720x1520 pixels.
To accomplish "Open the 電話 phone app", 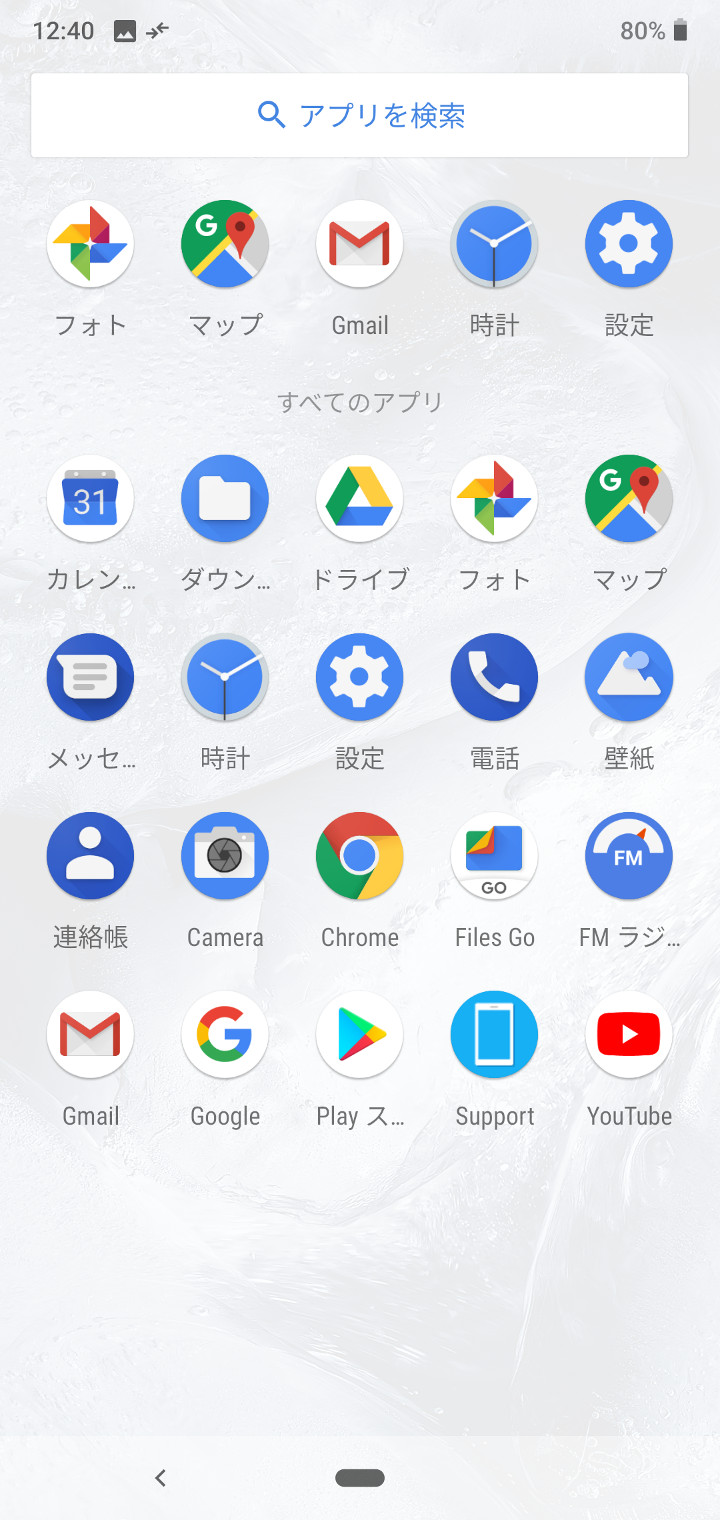I will coord(494,677).
